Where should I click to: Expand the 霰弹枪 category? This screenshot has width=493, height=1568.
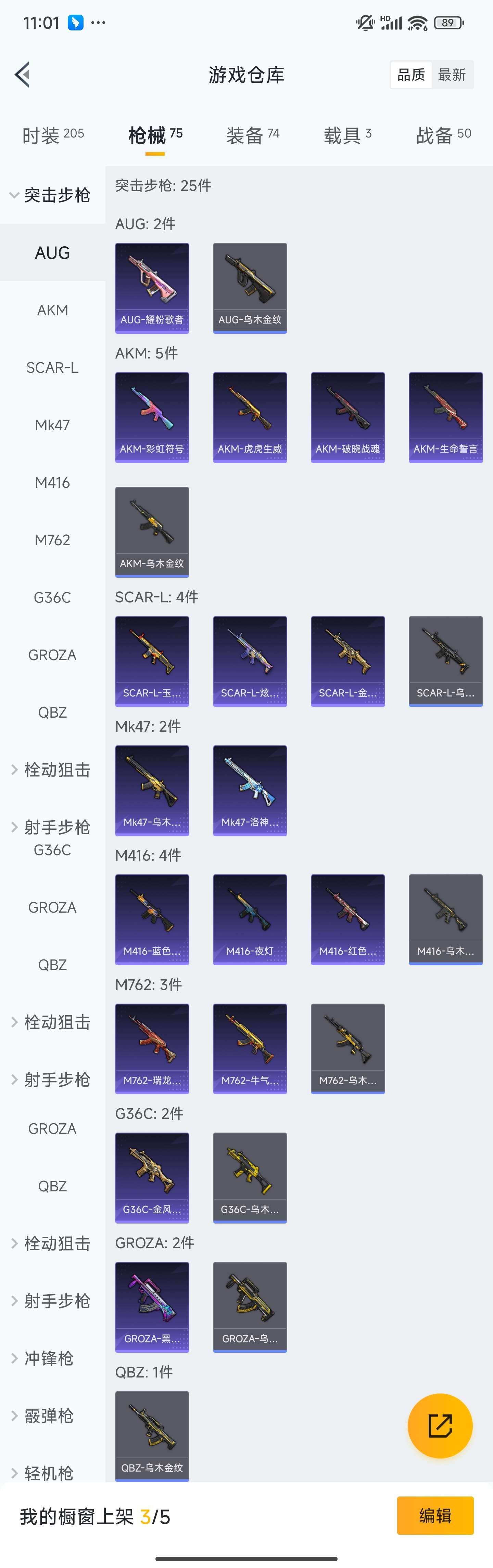49,1416
